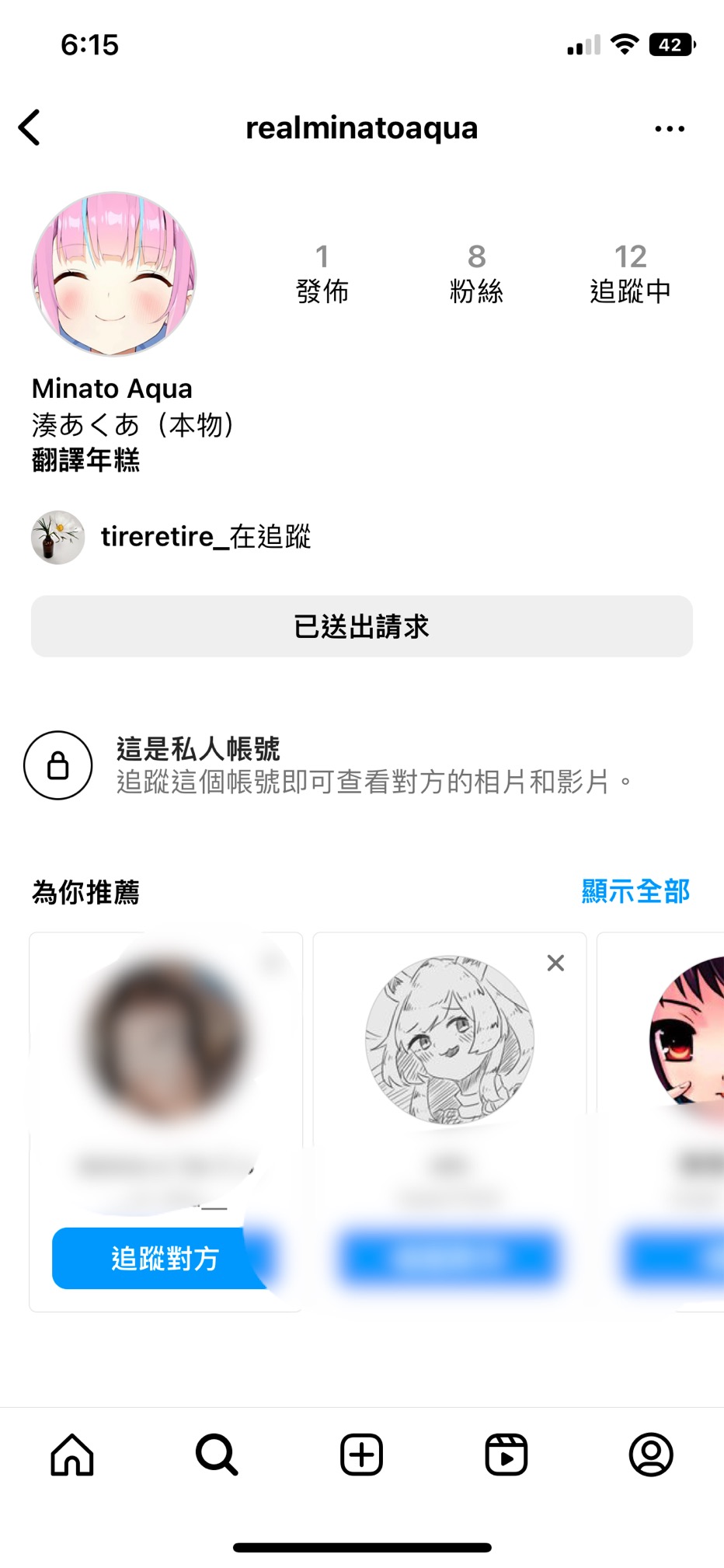Screen dimensions: 724x1568
Task: Go back using the back arrow
Action: [30, 127]
